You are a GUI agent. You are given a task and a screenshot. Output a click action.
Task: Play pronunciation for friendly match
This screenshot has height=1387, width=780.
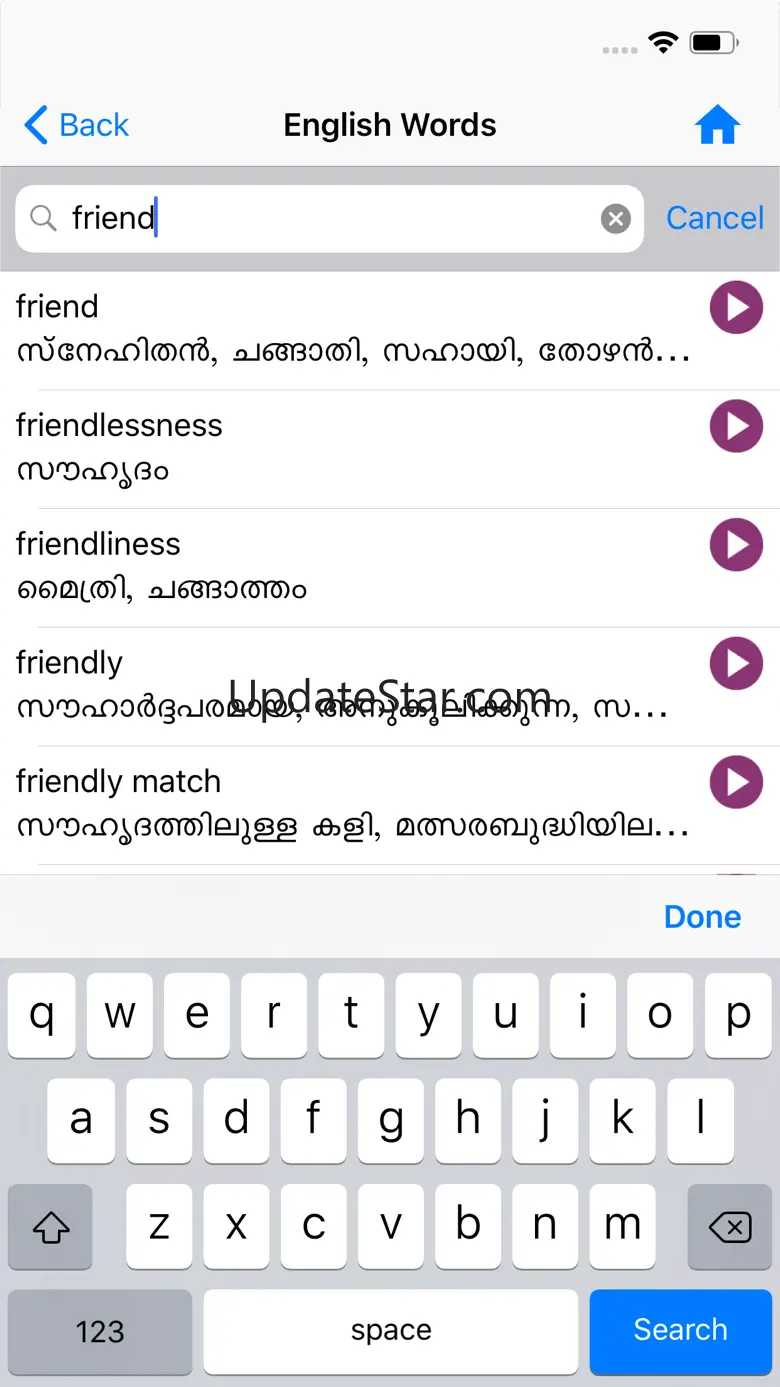pos(736,782)
